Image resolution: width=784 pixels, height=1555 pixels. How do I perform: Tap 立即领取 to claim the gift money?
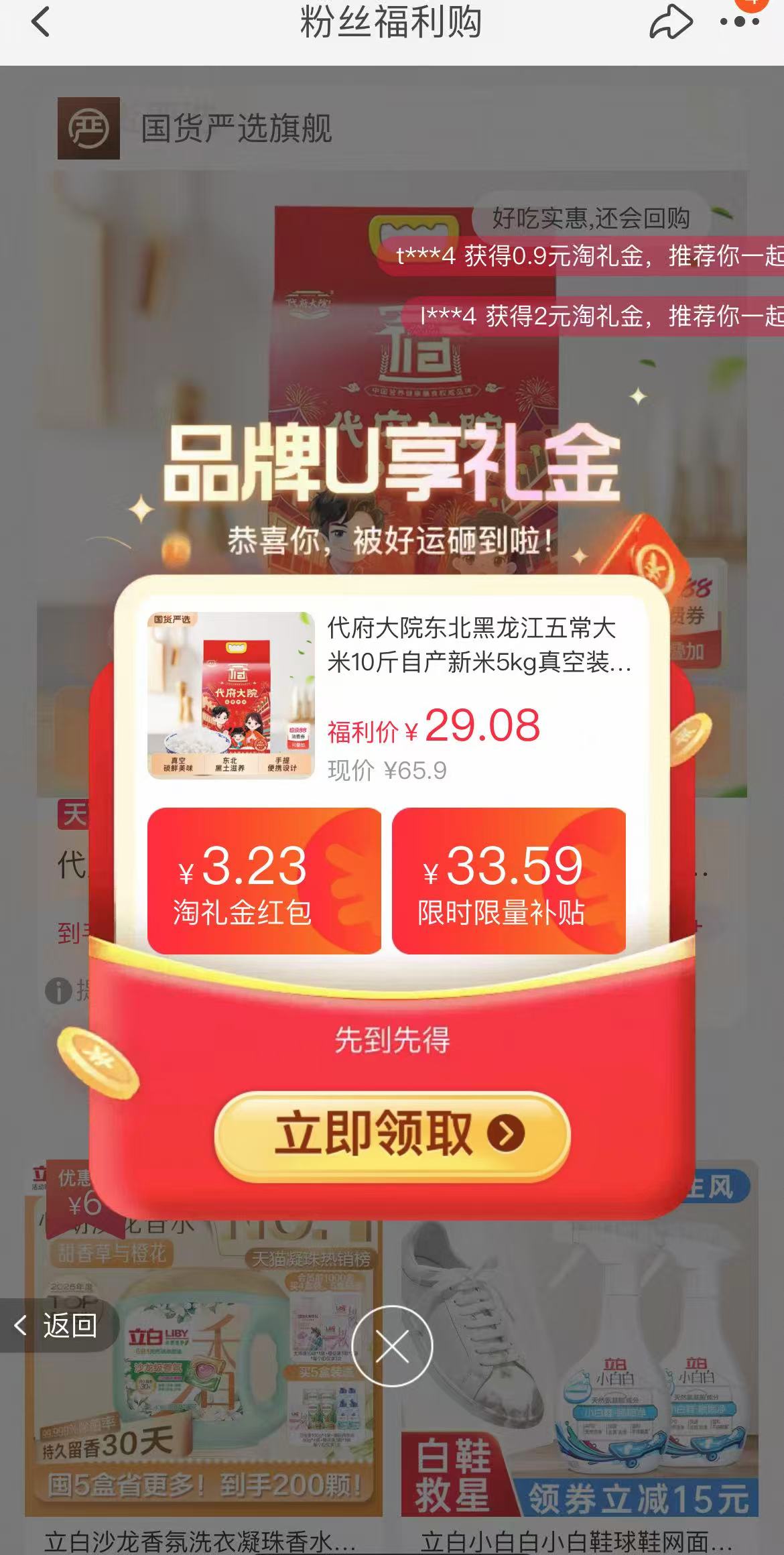pos(392,1134)
